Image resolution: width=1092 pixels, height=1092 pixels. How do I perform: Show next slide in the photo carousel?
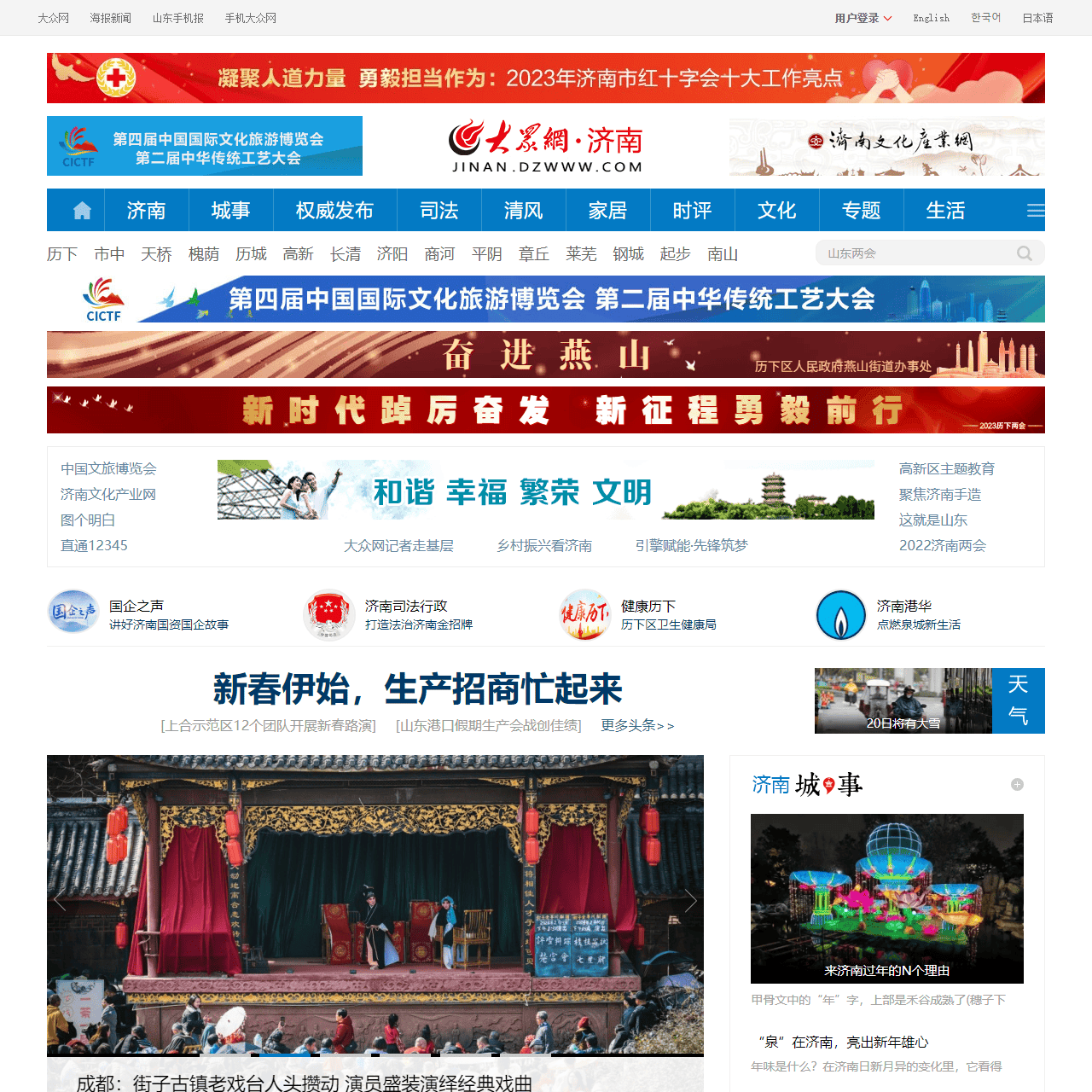(x=690, y=901)
